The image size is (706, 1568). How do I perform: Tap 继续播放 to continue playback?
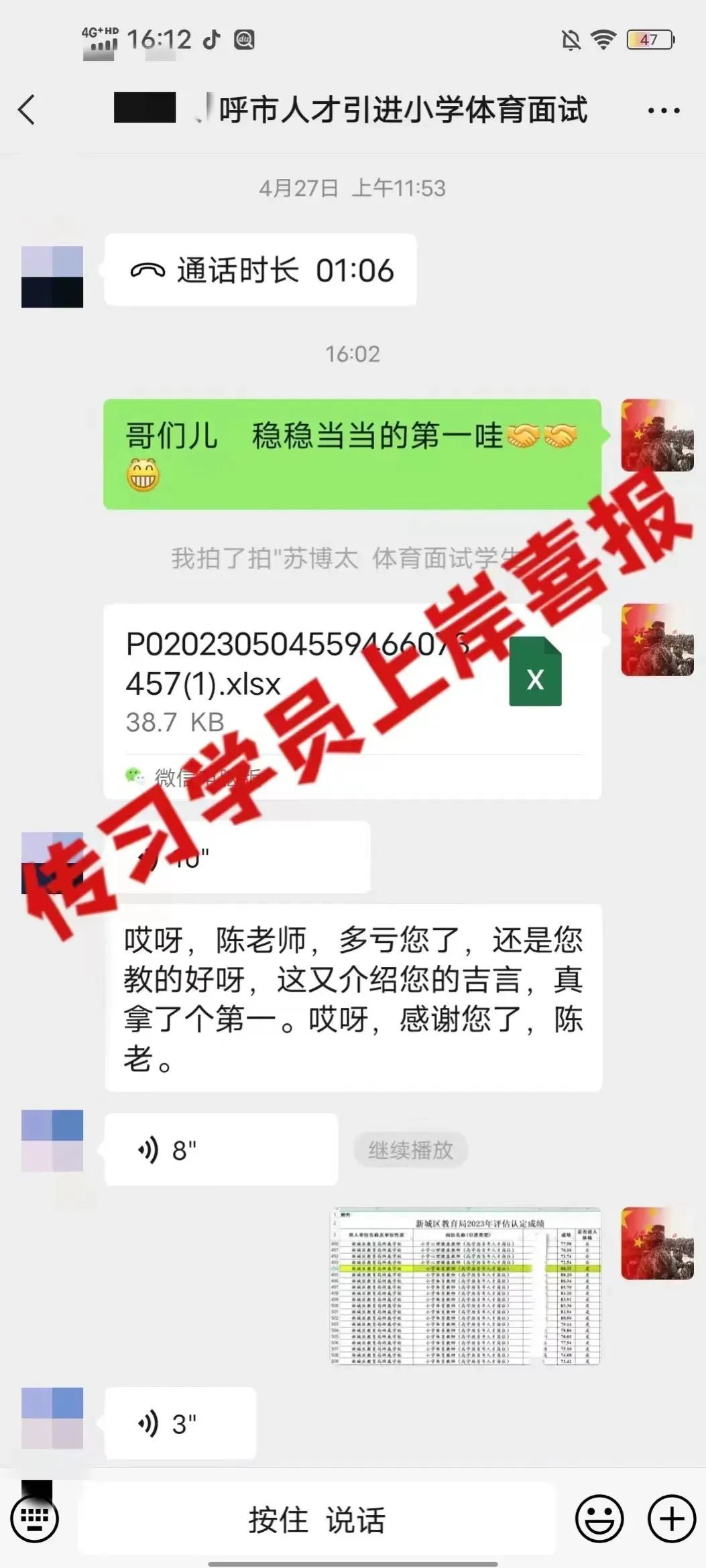pyautogui.click(x=410, y=1150)
